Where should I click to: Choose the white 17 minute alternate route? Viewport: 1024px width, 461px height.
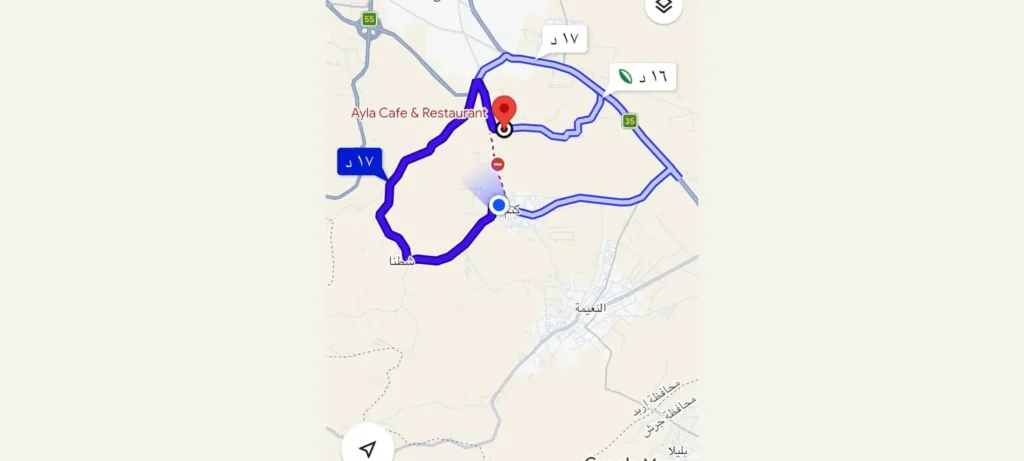click(x=563, y=39)
